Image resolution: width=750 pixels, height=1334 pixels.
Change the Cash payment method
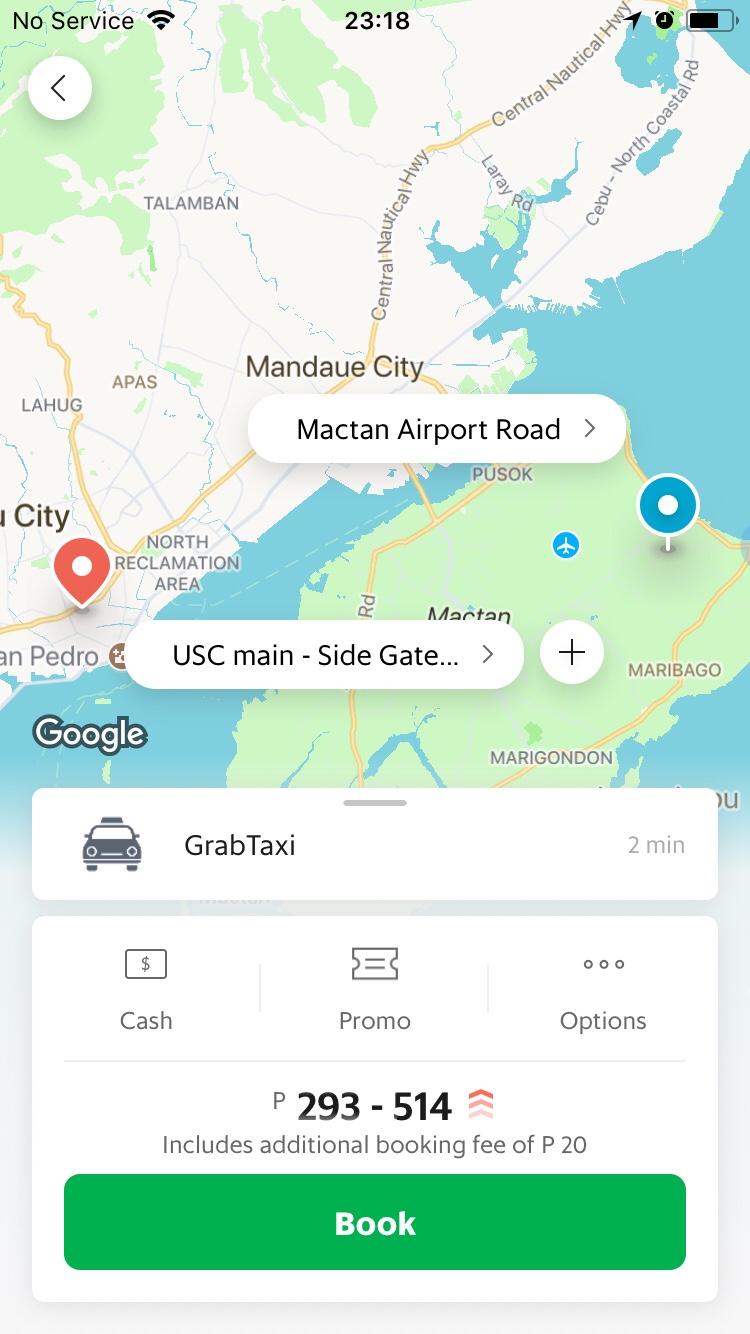coord(146,990)
